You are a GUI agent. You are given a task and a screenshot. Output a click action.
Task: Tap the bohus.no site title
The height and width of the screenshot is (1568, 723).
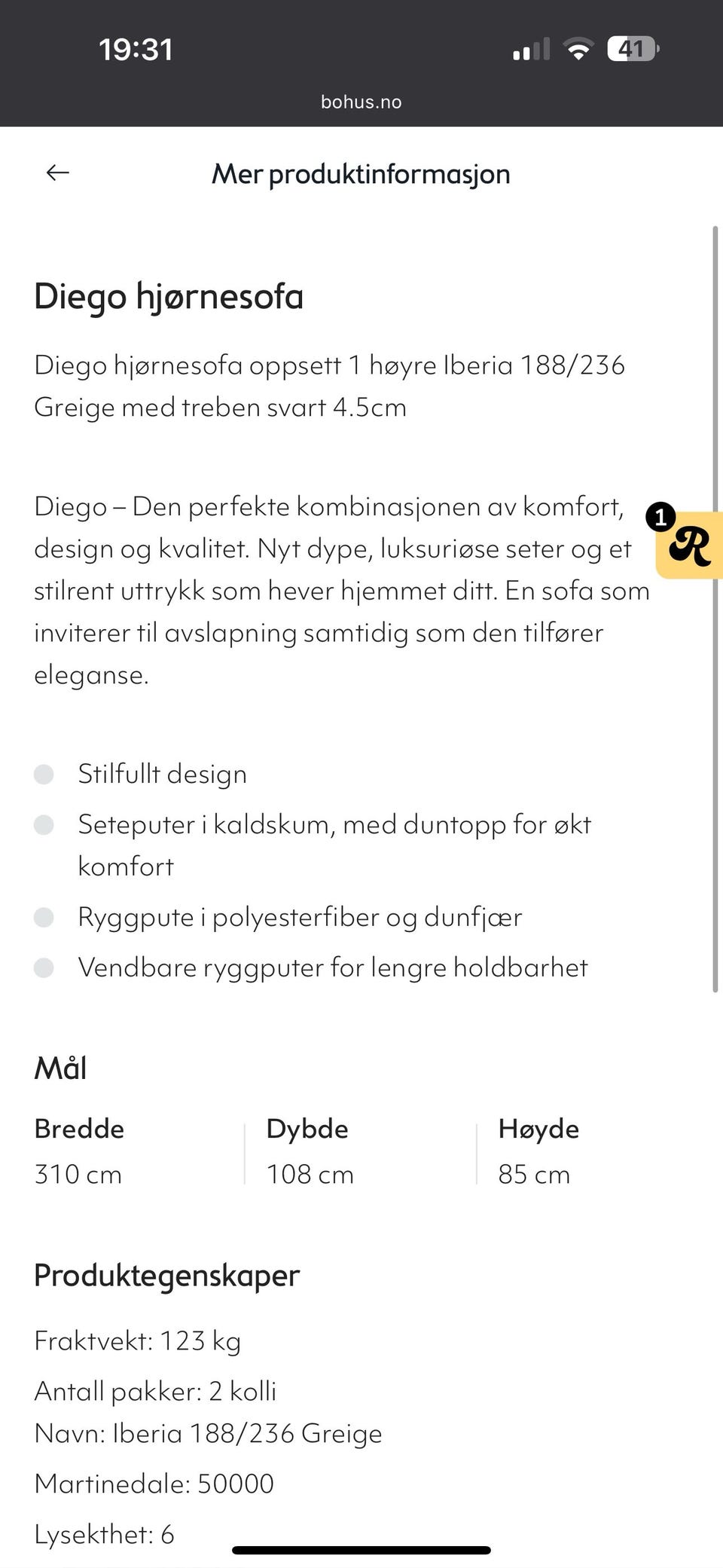361,102
